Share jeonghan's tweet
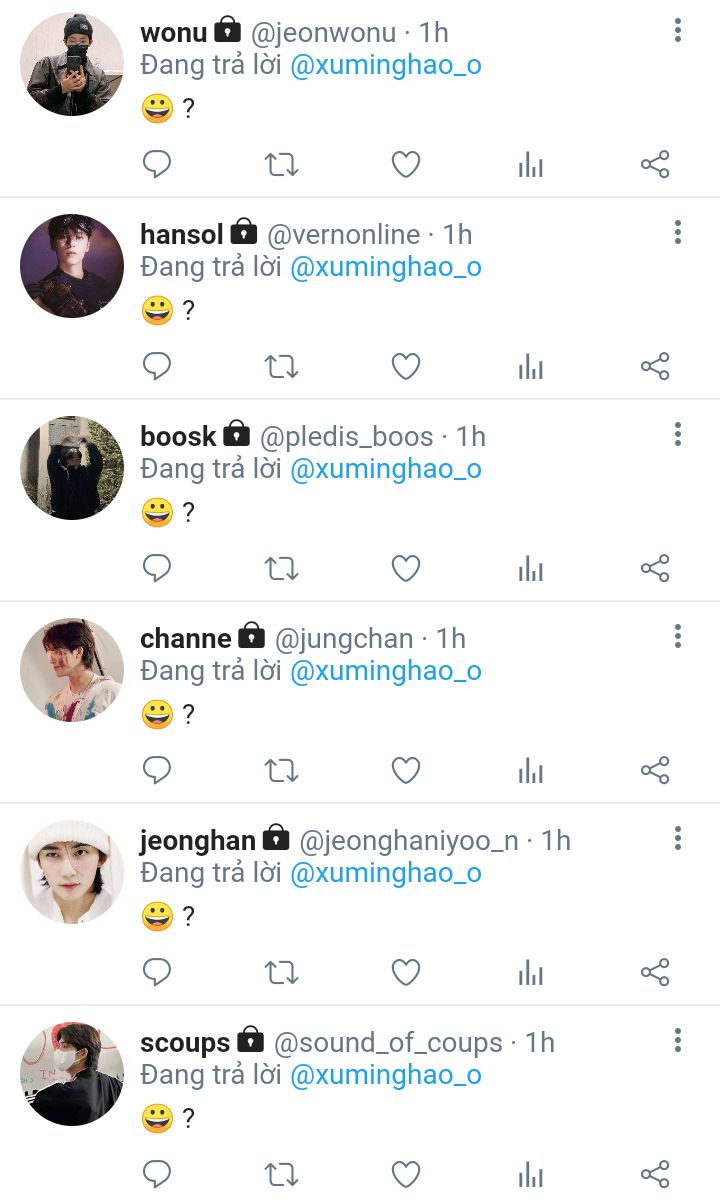 click(655, 972)
